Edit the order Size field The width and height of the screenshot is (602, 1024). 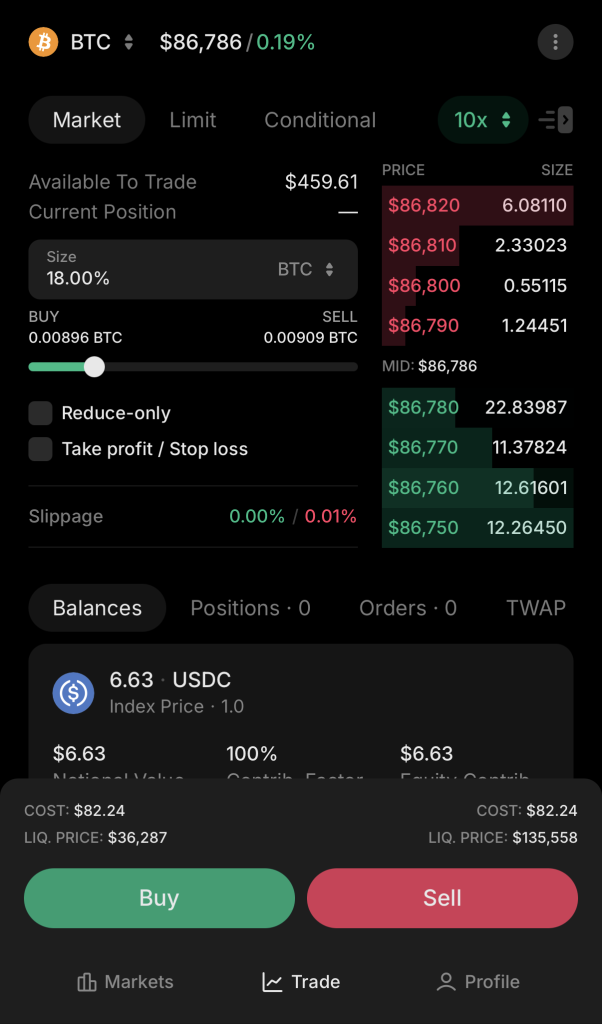click(150, 270)
